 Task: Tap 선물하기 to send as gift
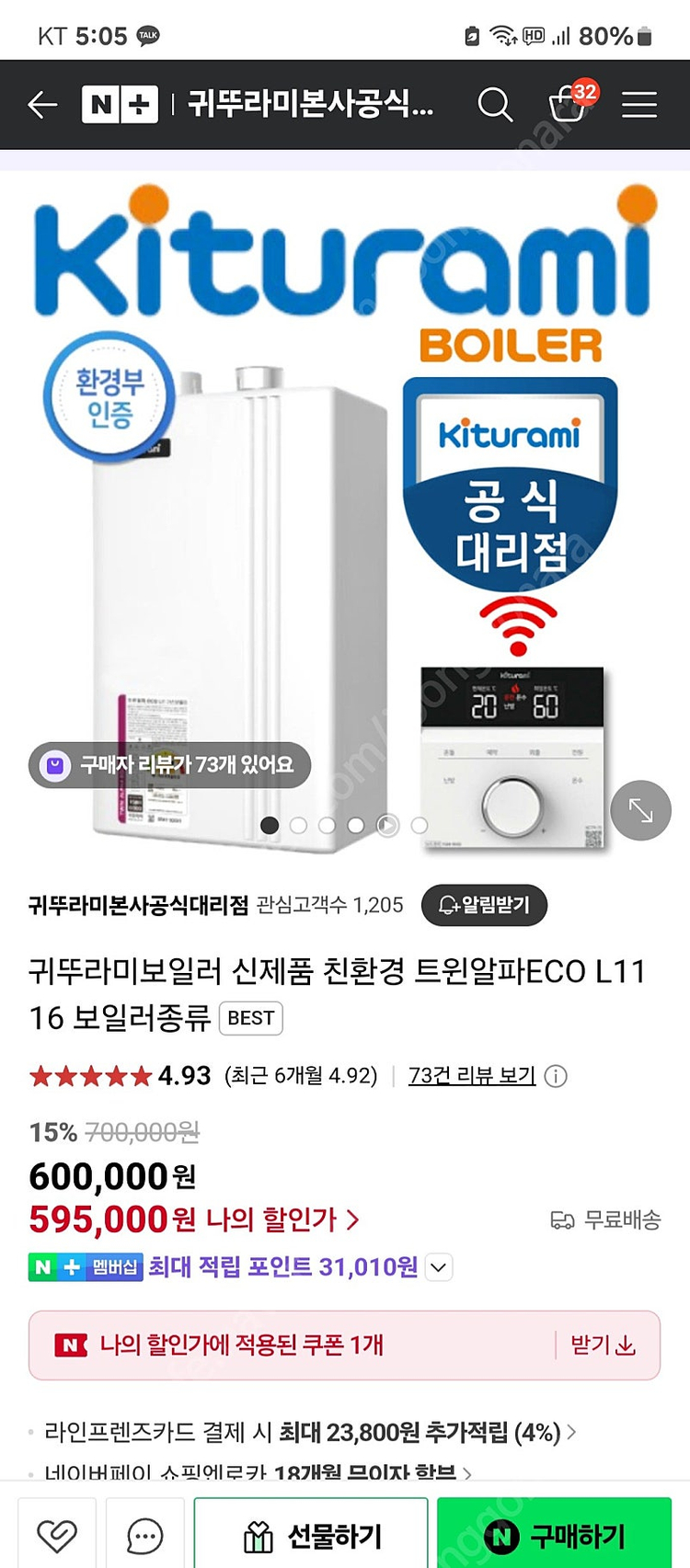pyautogui.click(x=311, y=1535)
